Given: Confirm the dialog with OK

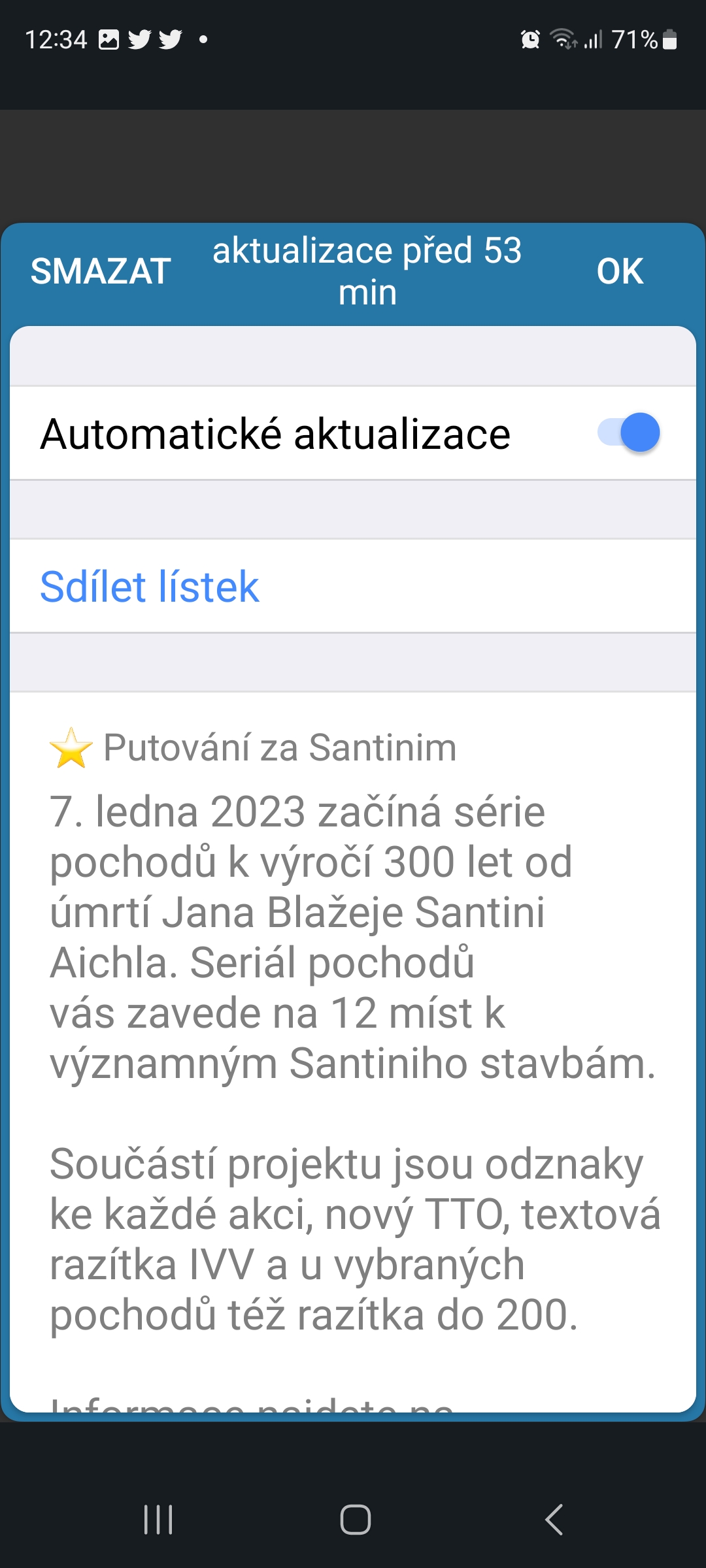Looking at the screenshot, I should coord(620,271).
